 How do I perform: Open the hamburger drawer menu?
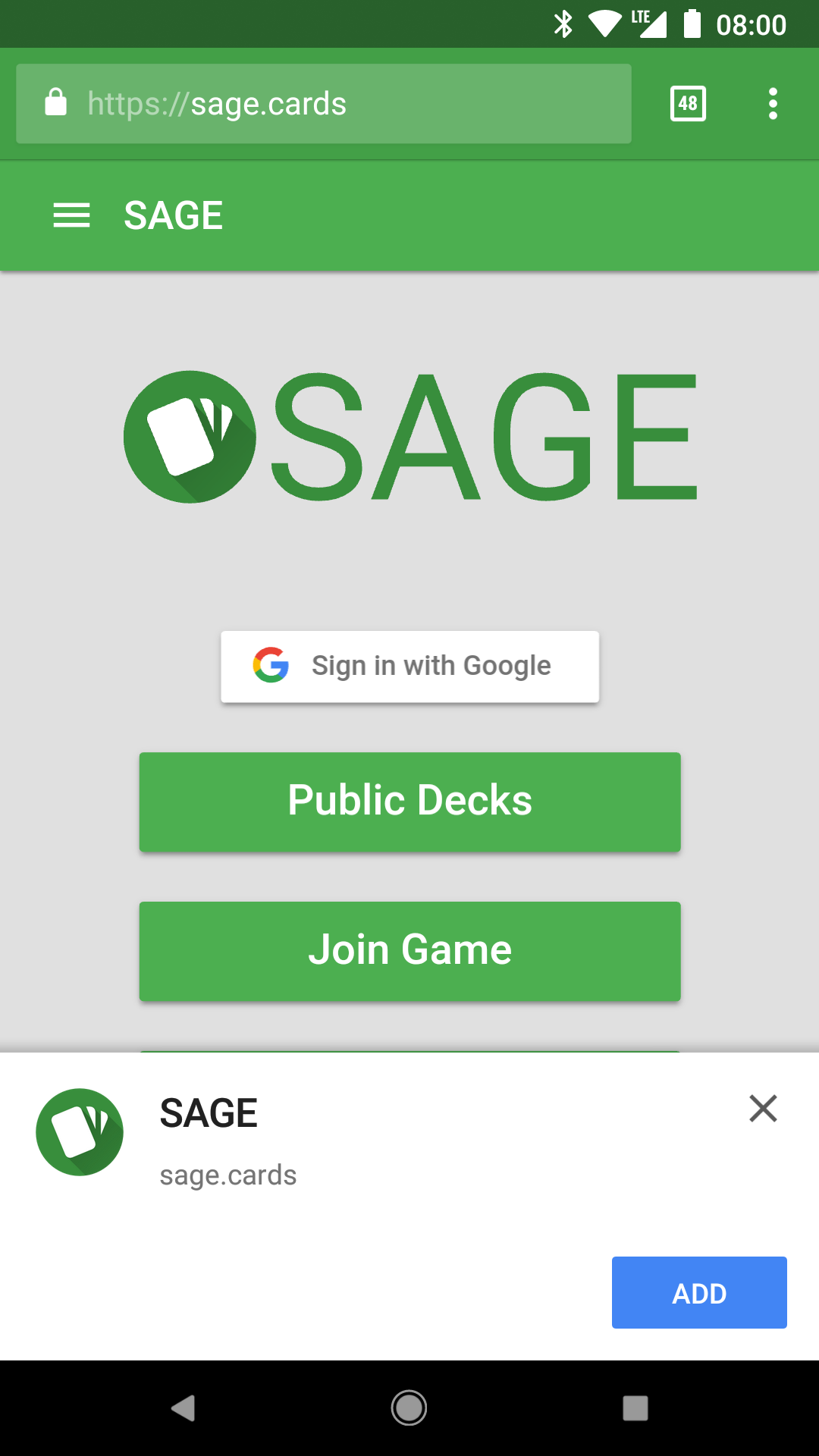pyautogui.click(x=71, y=215)
